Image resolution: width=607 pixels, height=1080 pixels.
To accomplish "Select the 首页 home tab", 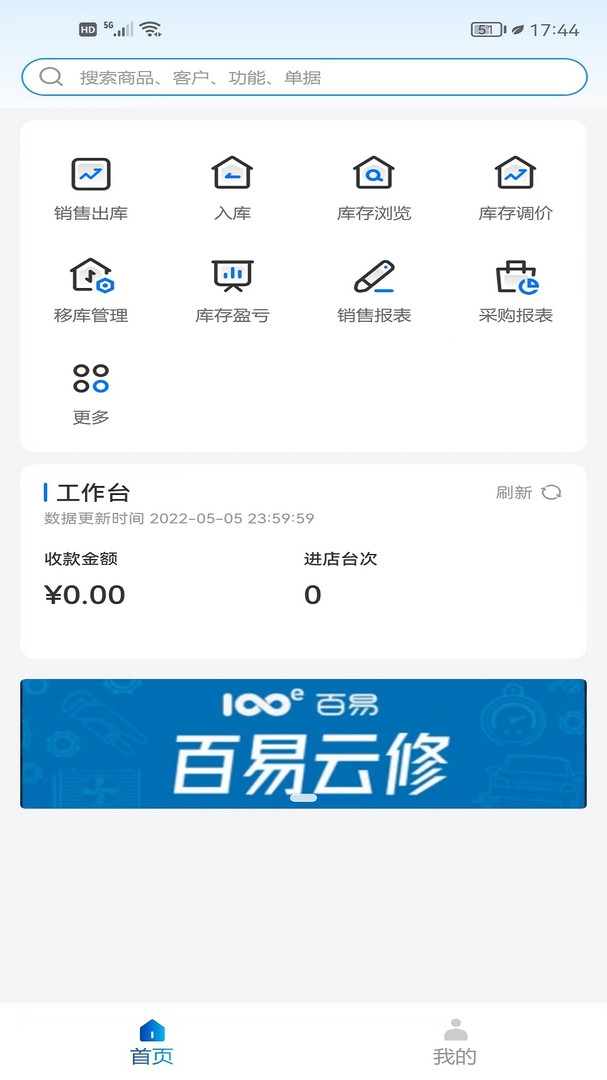I will coord(152,1042).
